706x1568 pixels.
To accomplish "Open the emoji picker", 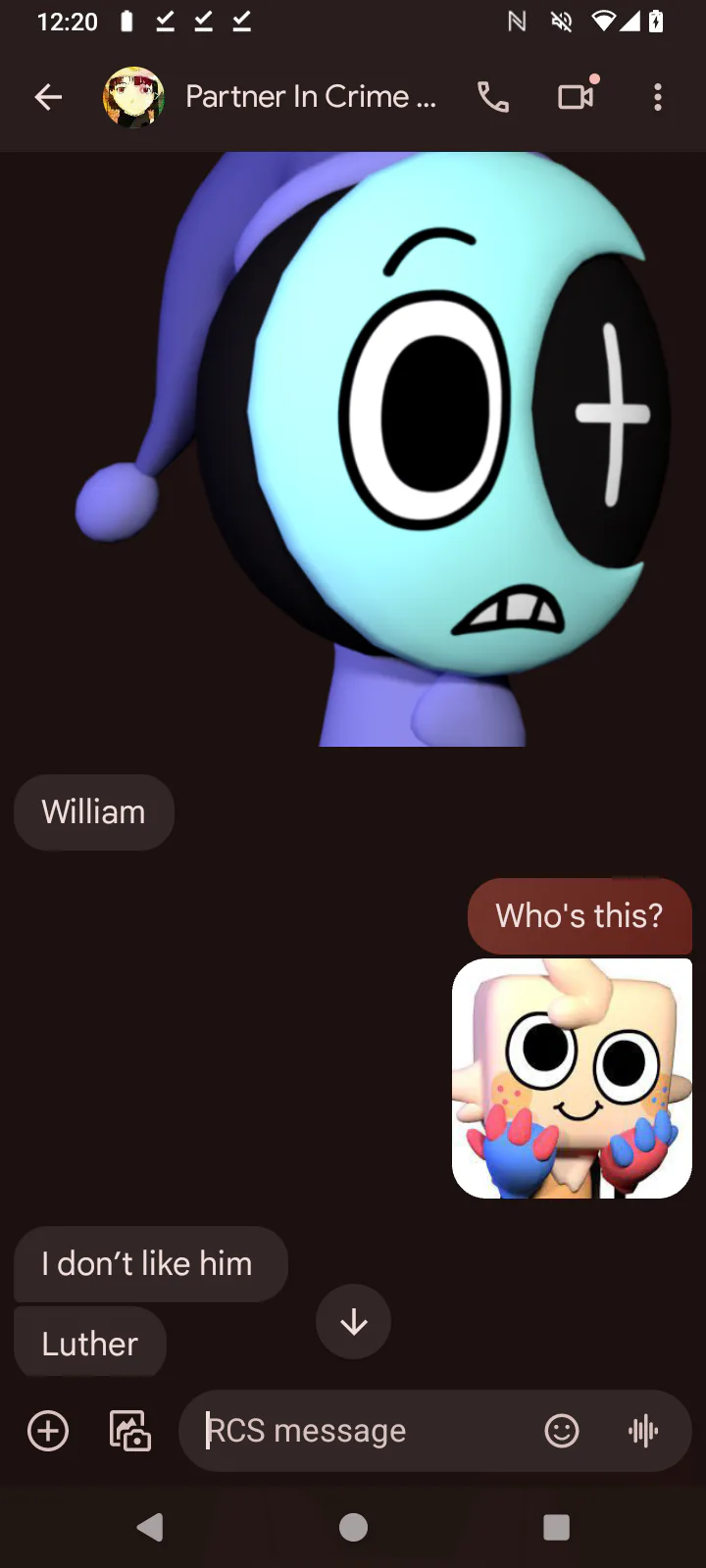I will tap(562, 1431).
